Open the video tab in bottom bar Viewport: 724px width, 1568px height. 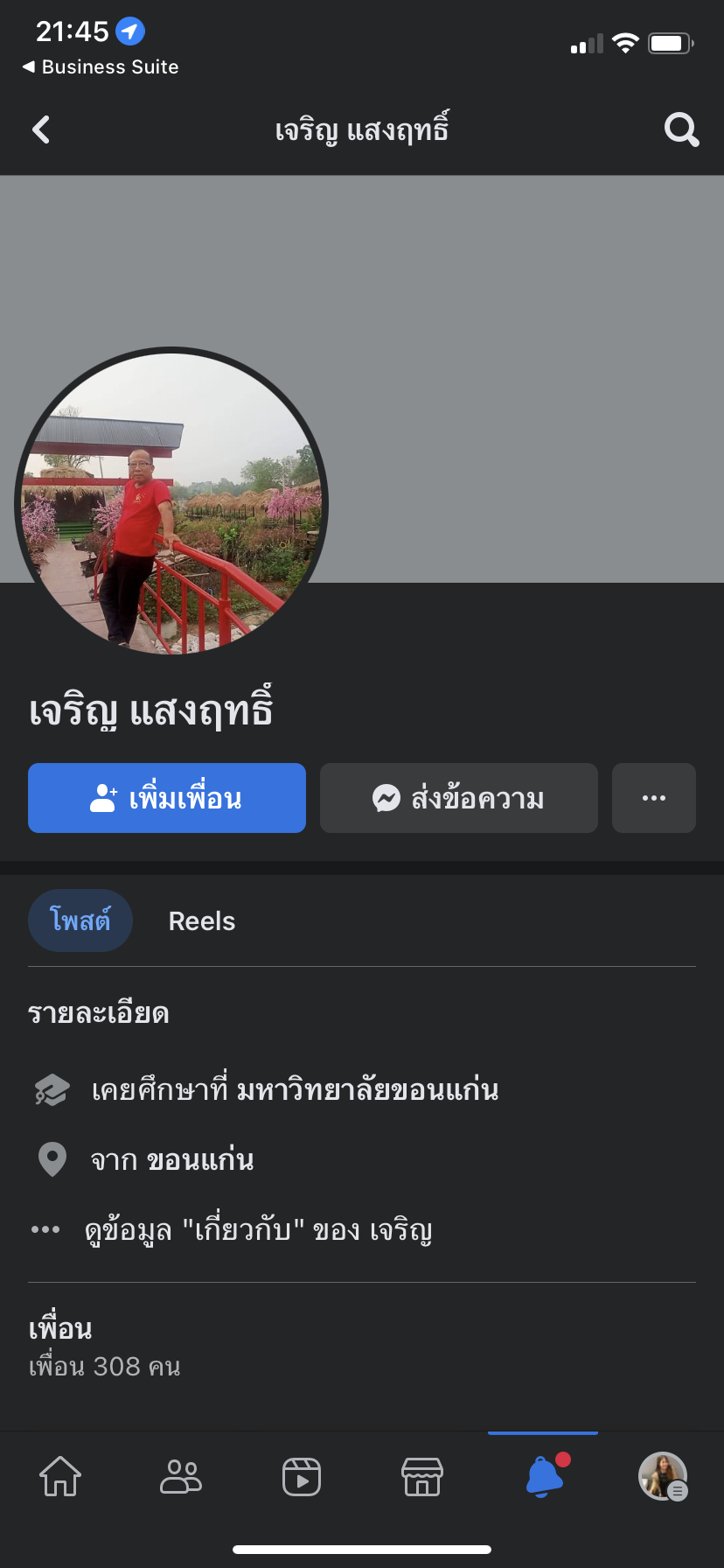click(302, 1477)
